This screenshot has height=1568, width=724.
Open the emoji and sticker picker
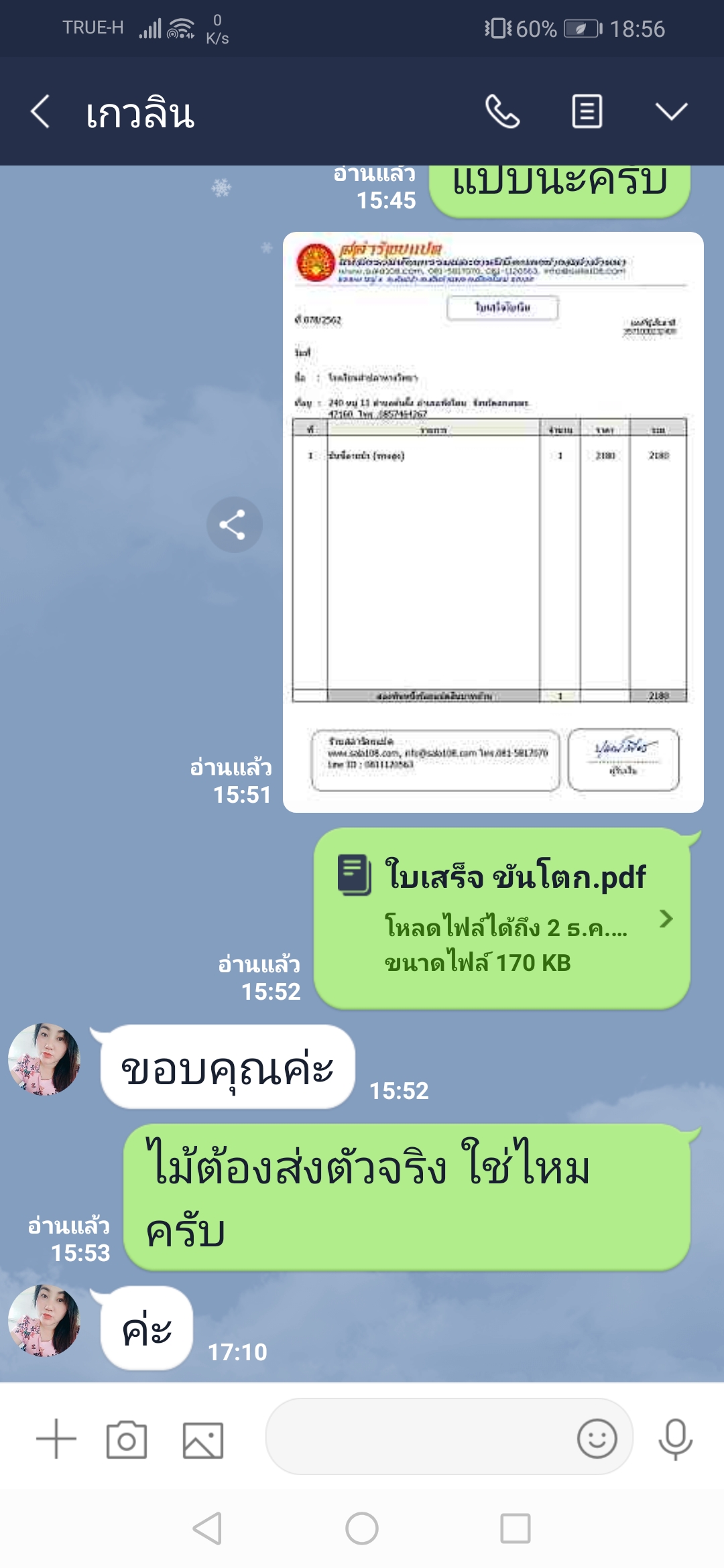point(597,1438)
